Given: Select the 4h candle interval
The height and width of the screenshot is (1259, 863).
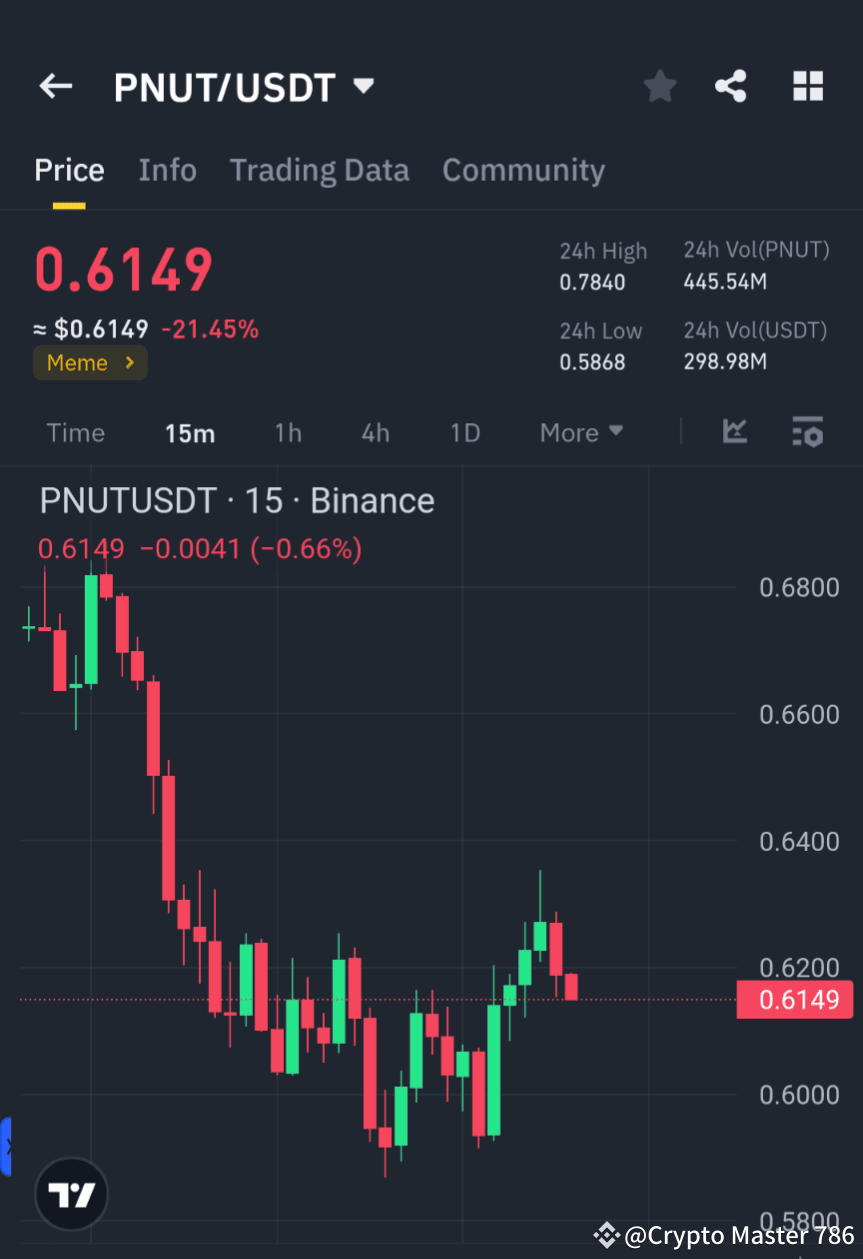Looking at the screenshot, I should click(375, 432).
